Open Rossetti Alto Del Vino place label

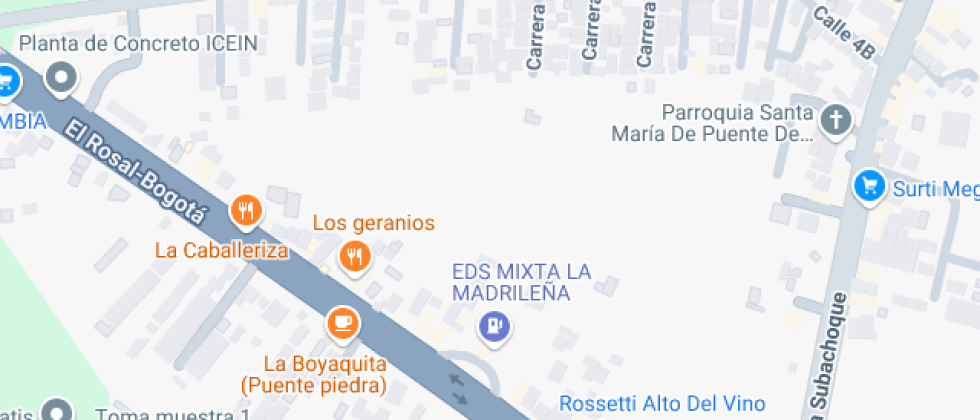pos(662,404)
